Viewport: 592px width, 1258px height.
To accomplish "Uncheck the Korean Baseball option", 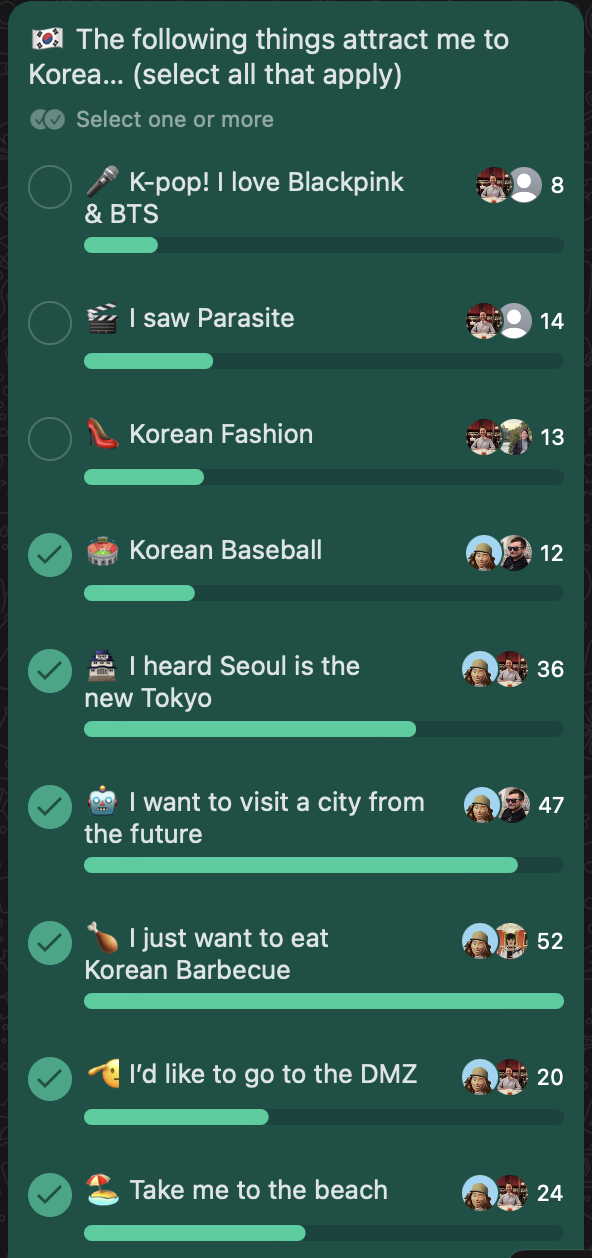I will pyautogui.click(x=49, y=555).
